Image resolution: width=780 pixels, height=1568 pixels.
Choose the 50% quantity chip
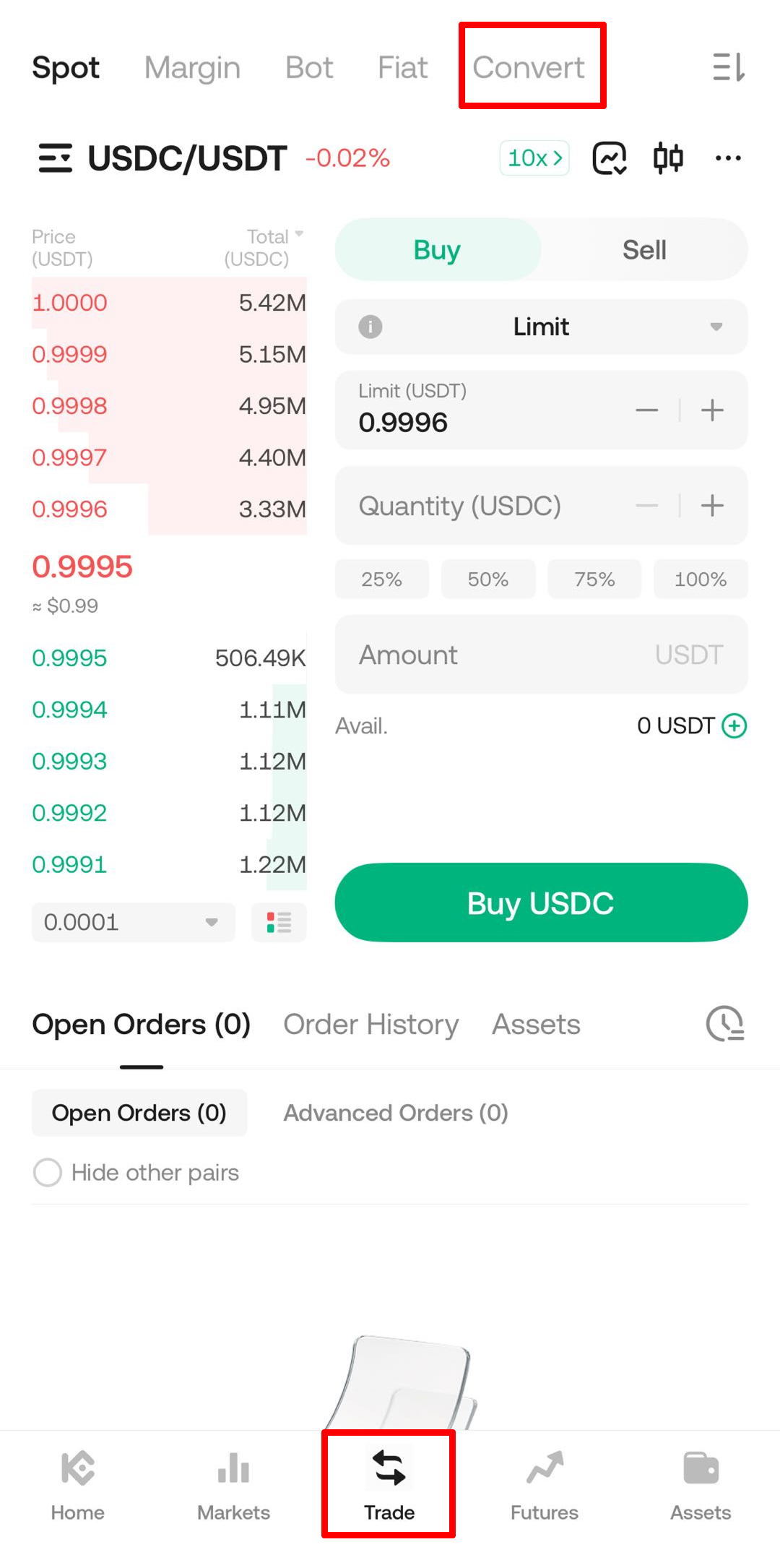[488, 580]
